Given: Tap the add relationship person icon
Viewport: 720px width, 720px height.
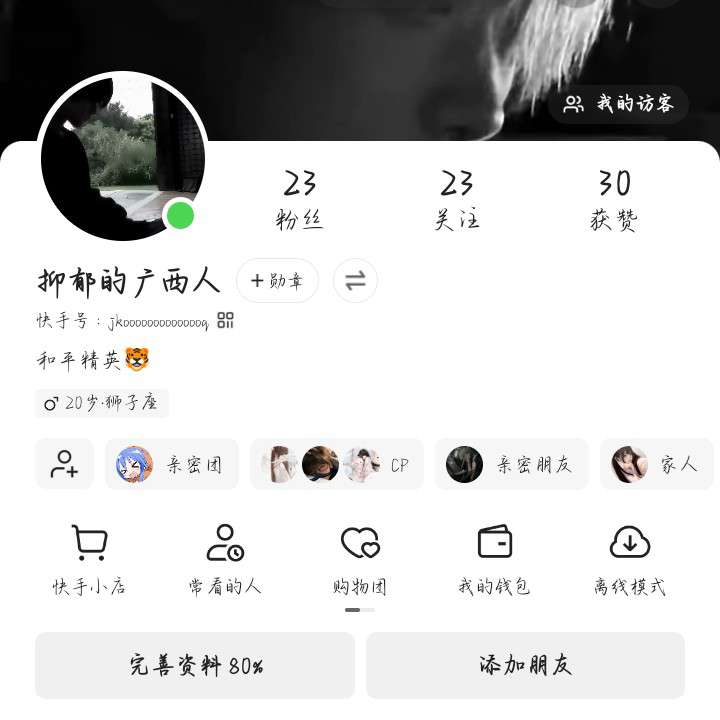Looking at the screenshot, I should (x=64, y=464).
